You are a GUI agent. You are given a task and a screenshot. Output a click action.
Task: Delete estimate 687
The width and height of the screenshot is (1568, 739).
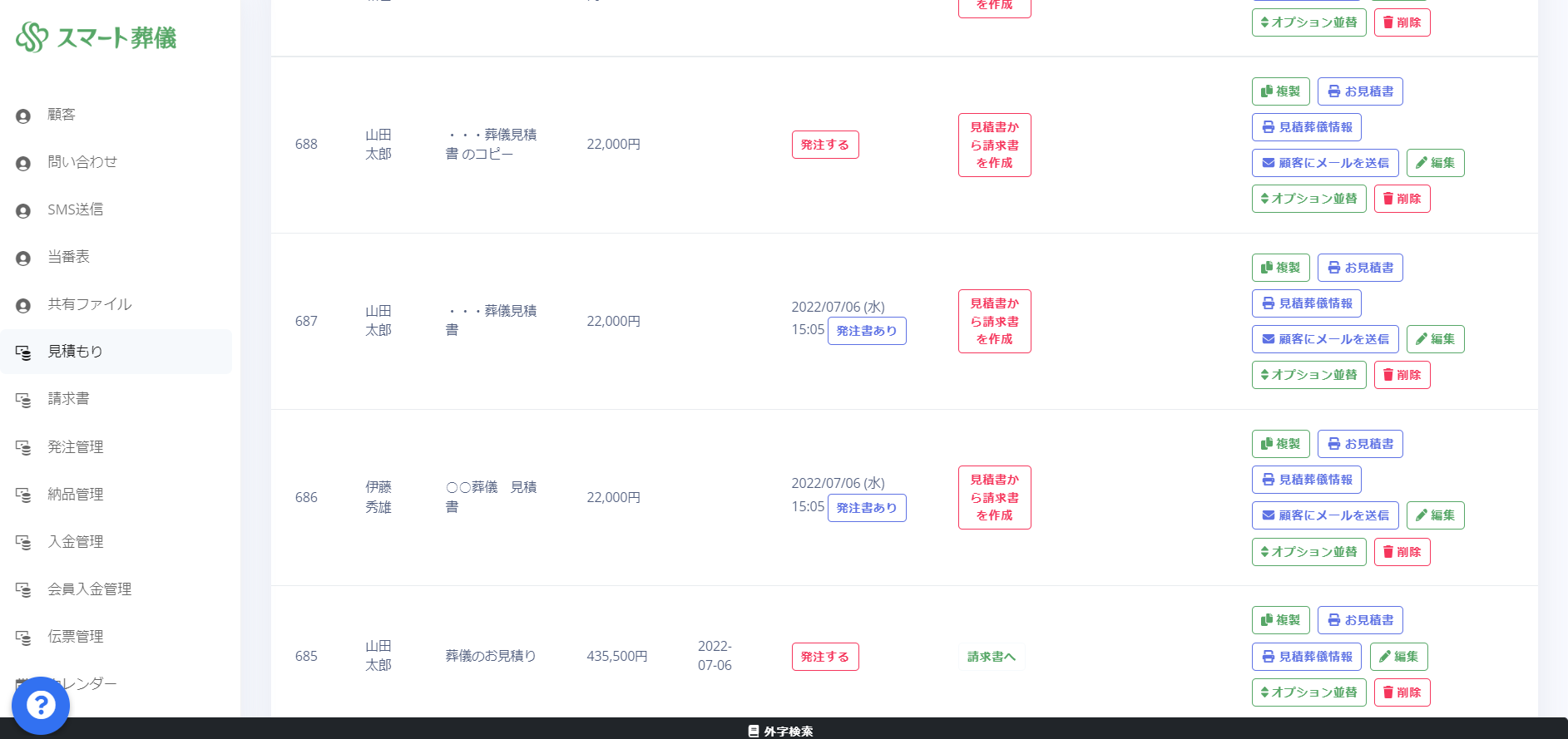[1402, 375]
